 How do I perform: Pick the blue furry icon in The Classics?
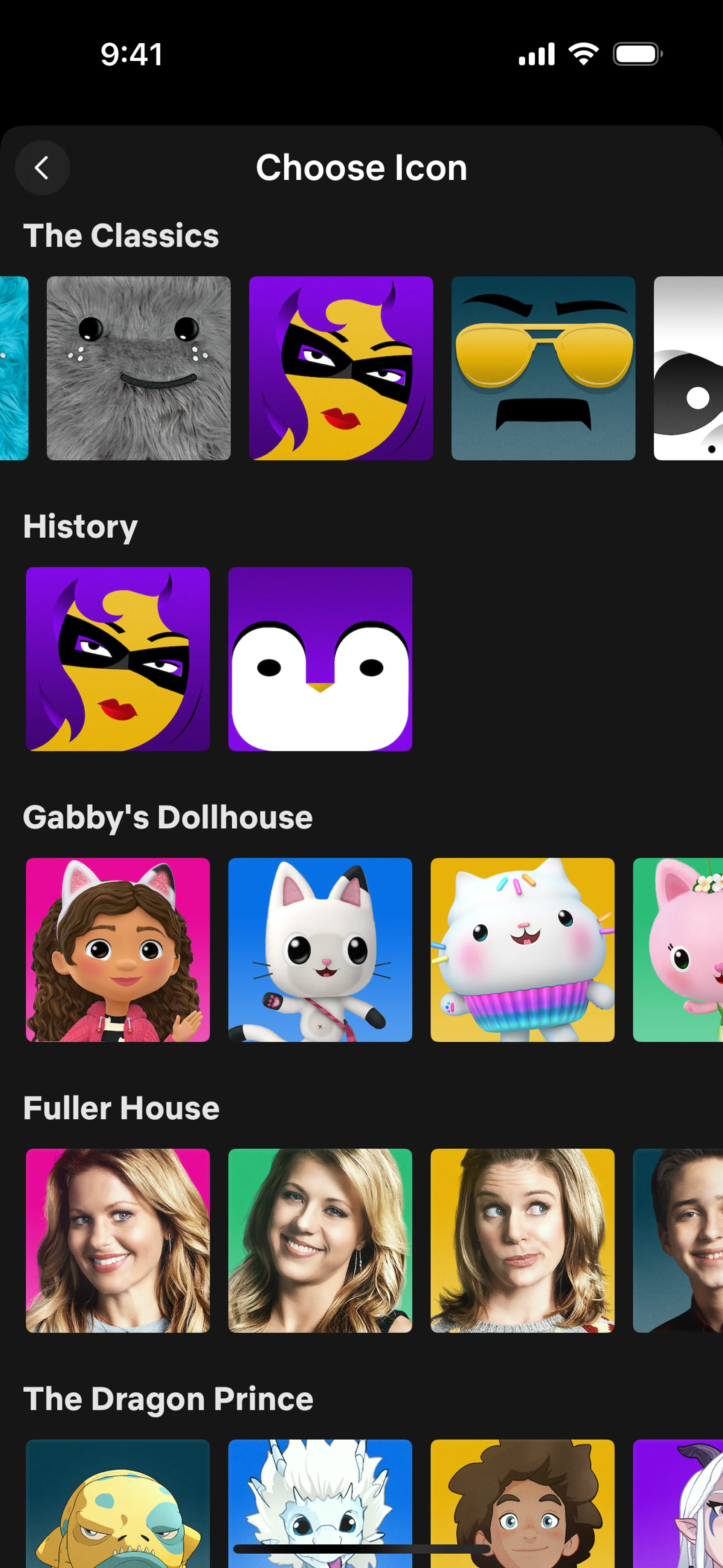click(14, 368)
